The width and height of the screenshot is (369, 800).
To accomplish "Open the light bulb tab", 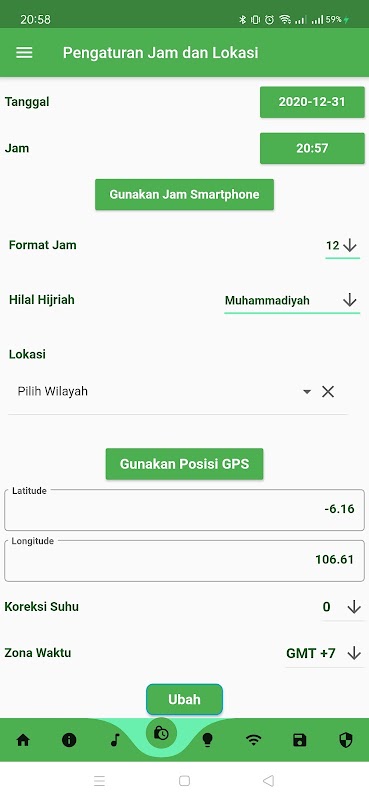I will point(207,740).
